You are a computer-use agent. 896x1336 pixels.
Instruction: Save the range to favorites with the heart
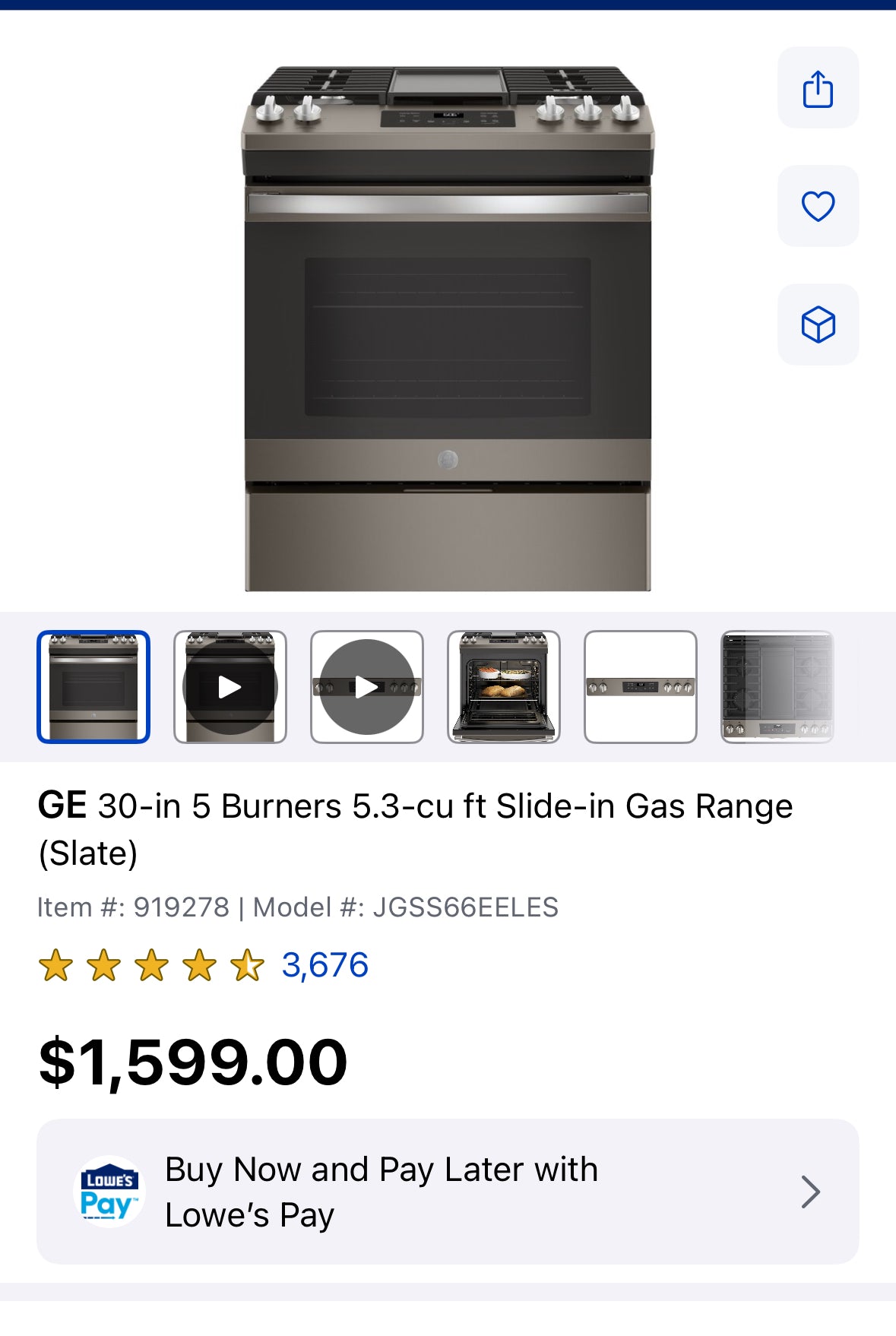pos(818,206)
